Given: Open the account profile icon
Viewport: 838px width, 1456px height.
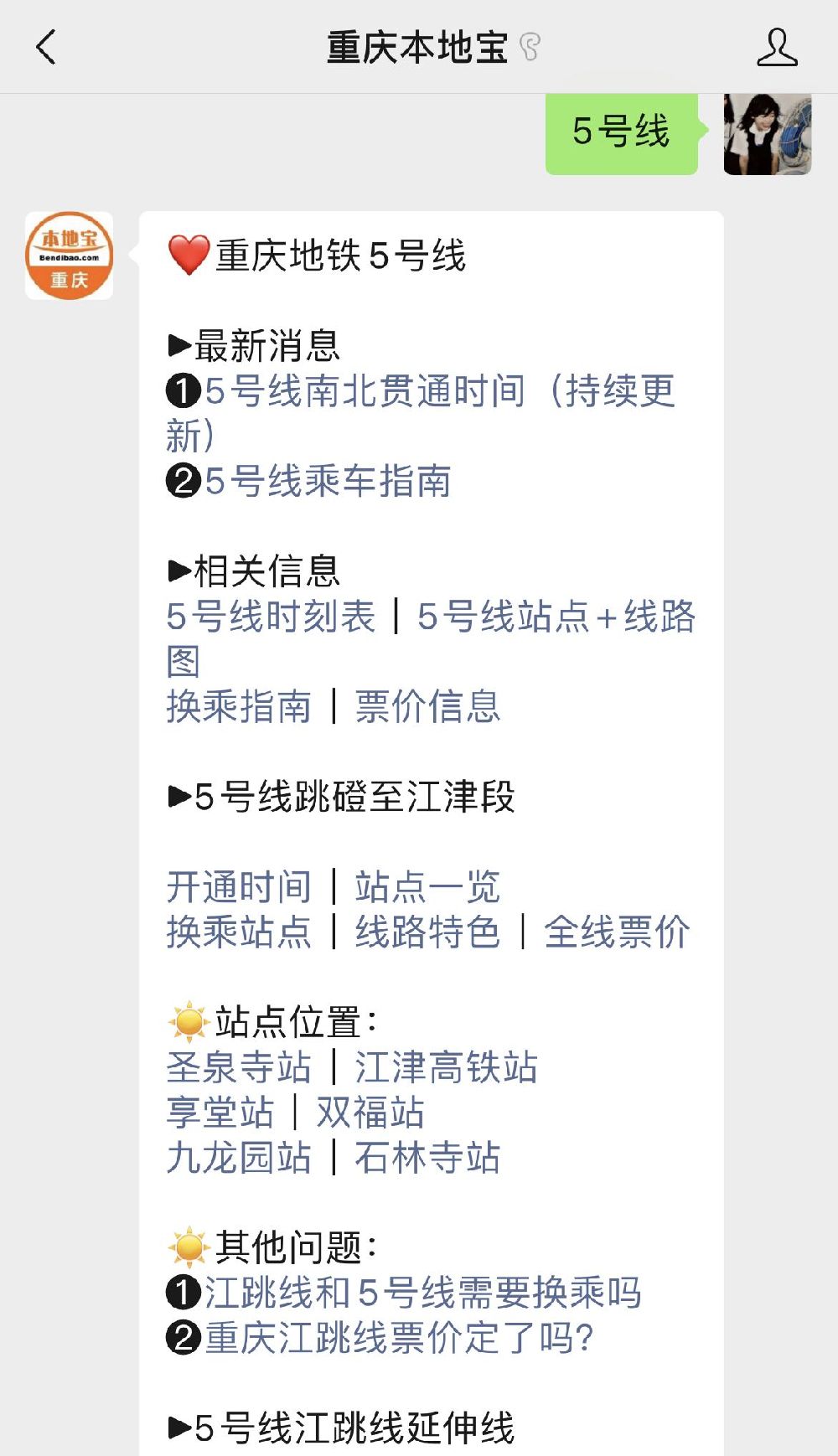Looking at the screenshot, I should (777, 47).
